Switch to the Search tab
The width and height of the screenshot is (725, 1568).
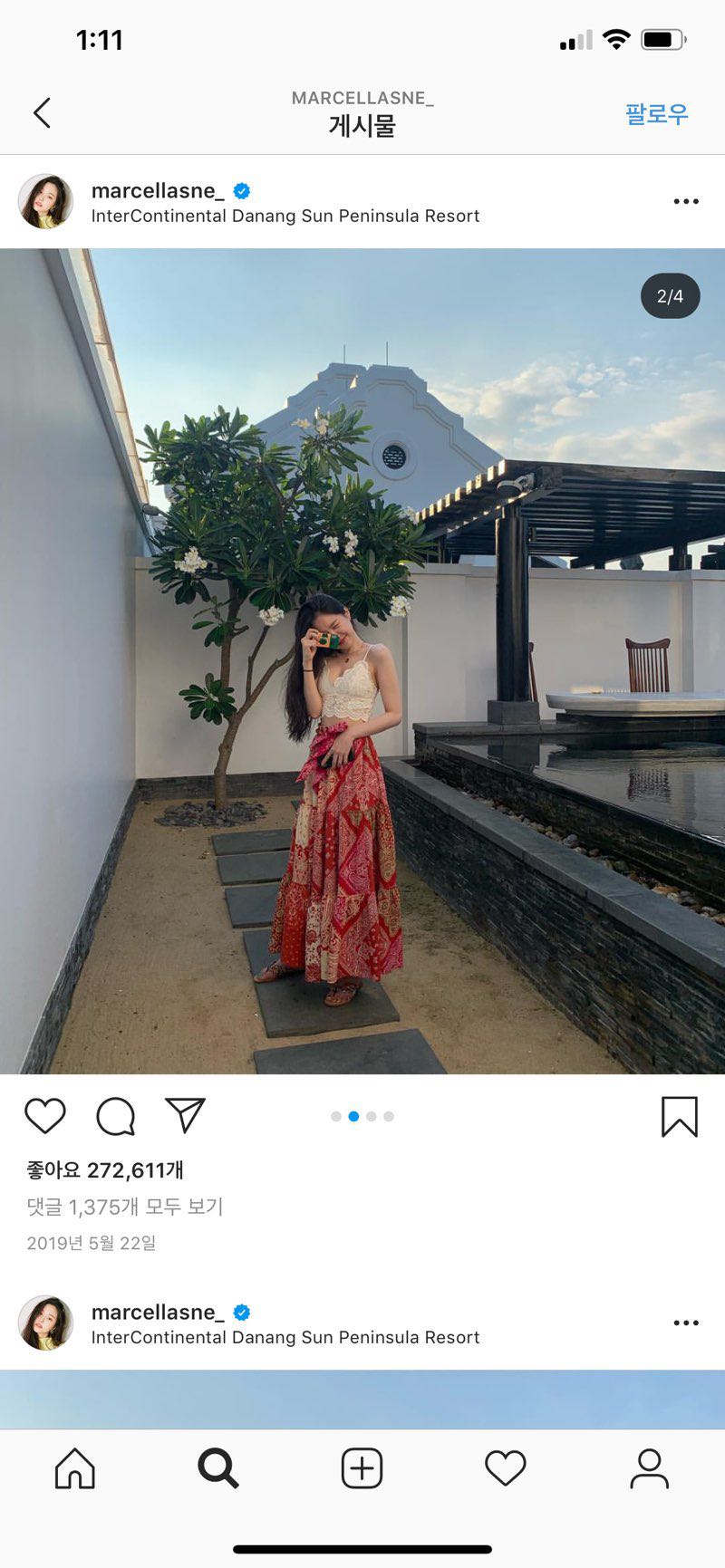click(x=218, y=1468)
